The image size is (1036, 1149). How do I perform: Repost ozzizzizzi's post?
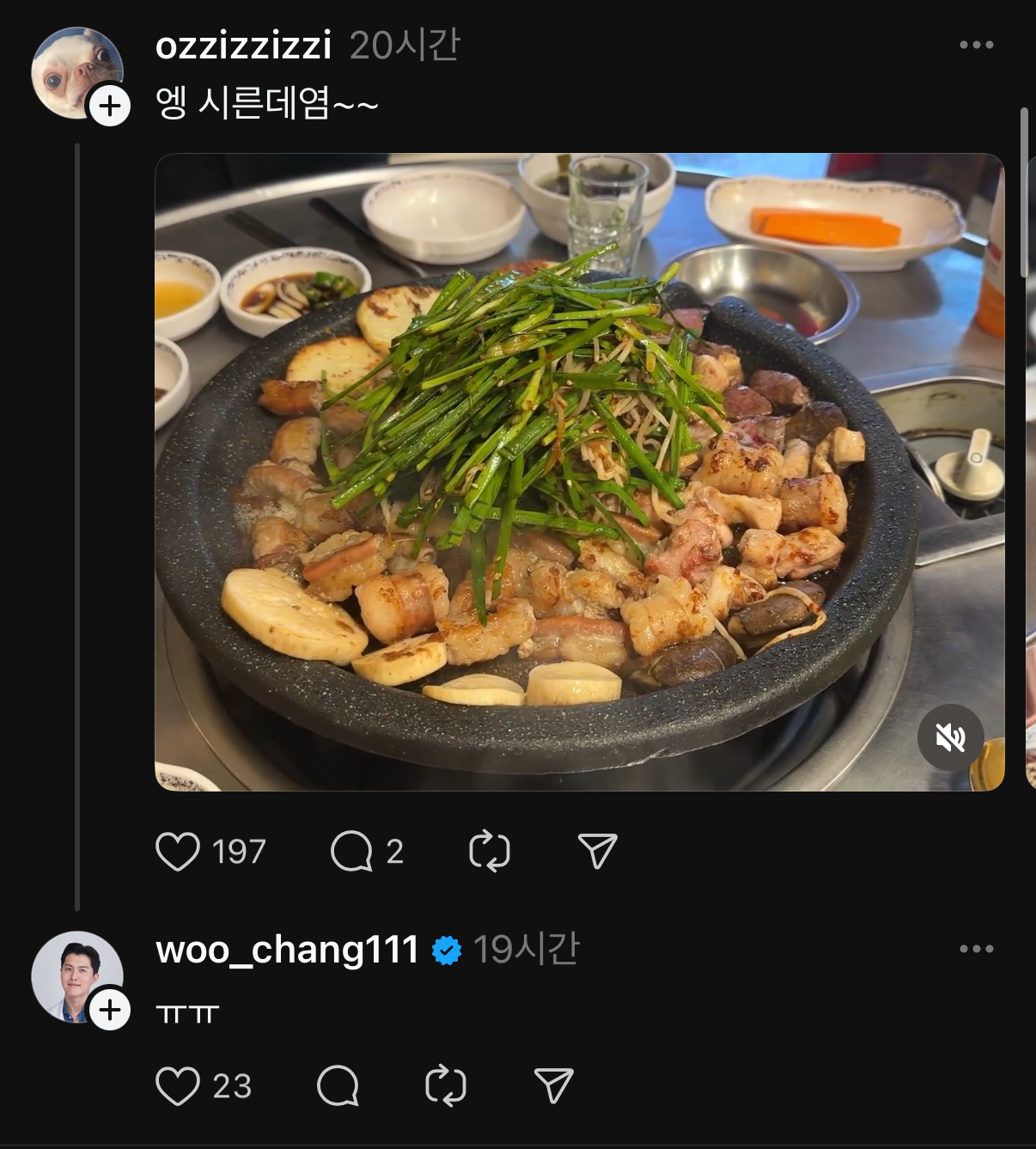490,851
